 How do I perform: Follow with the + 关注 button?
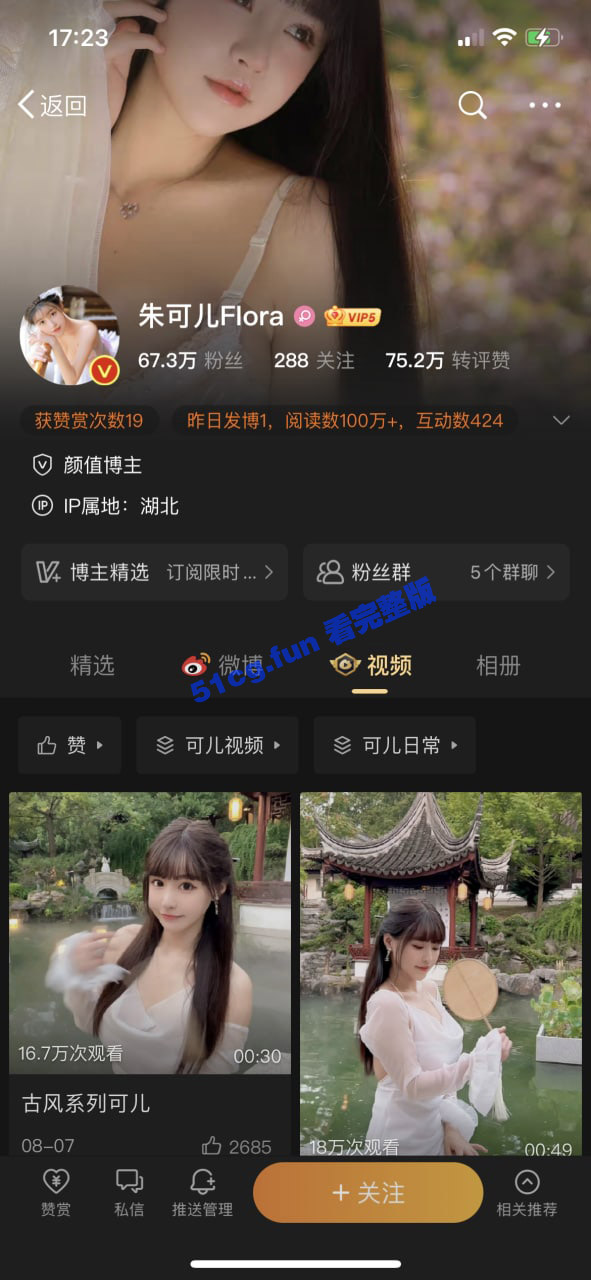coord(368,1193)
